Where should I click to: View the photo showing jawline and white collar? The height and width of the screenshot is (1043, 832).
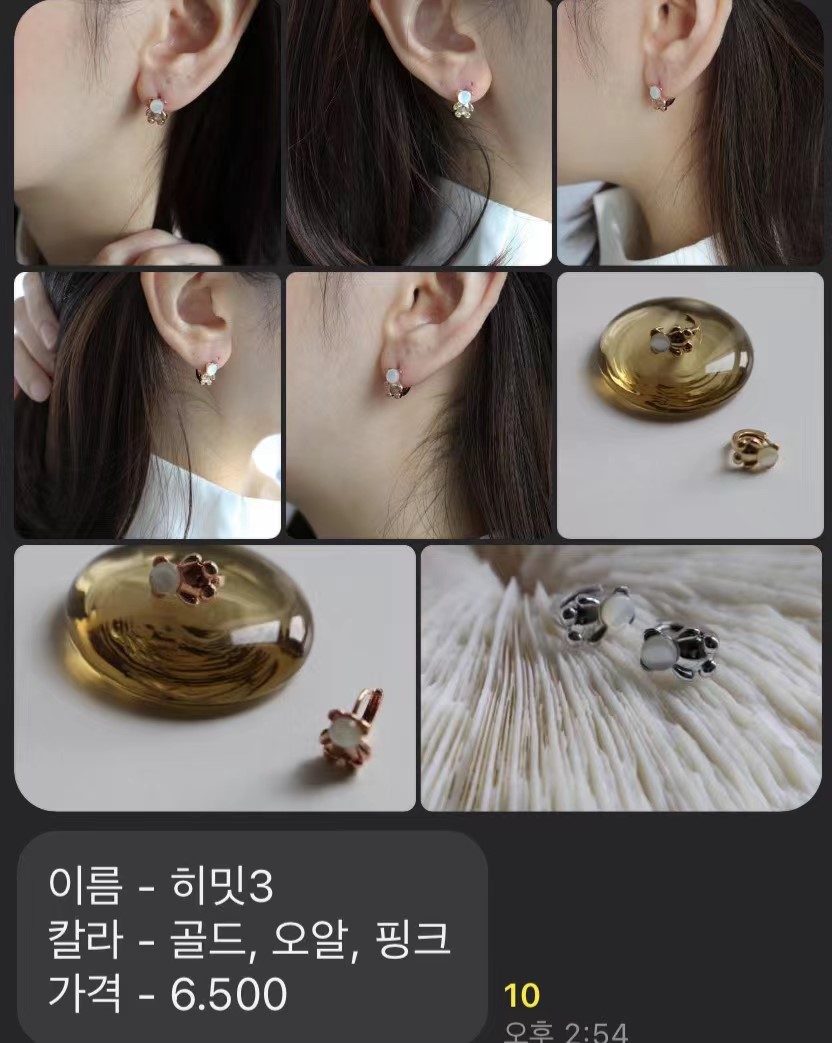coord(689,132)
